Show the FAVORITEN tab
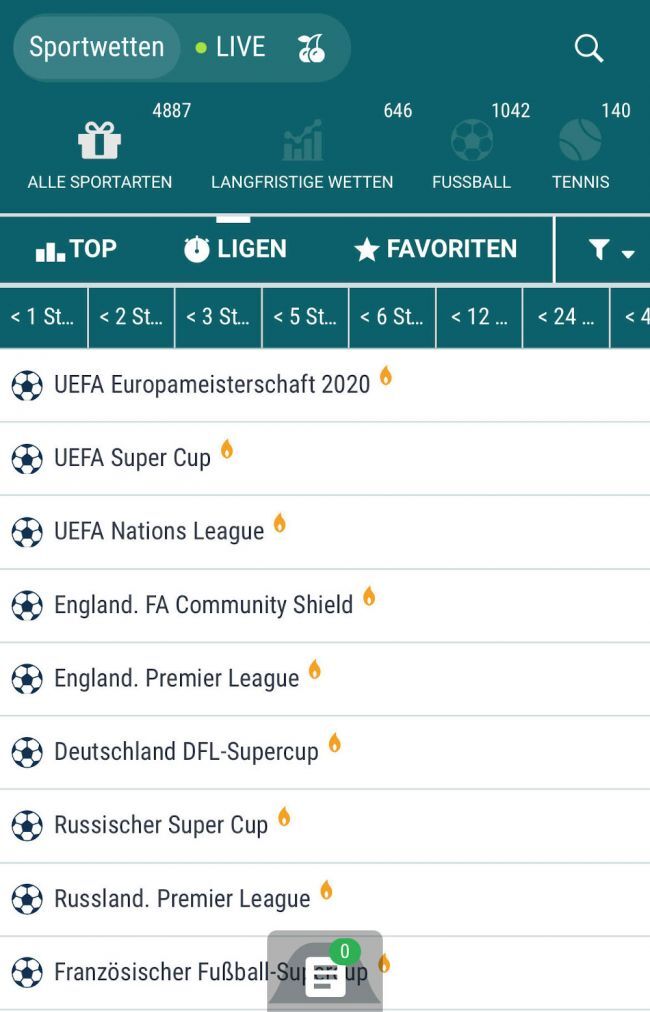 click(x=436, y=249)
